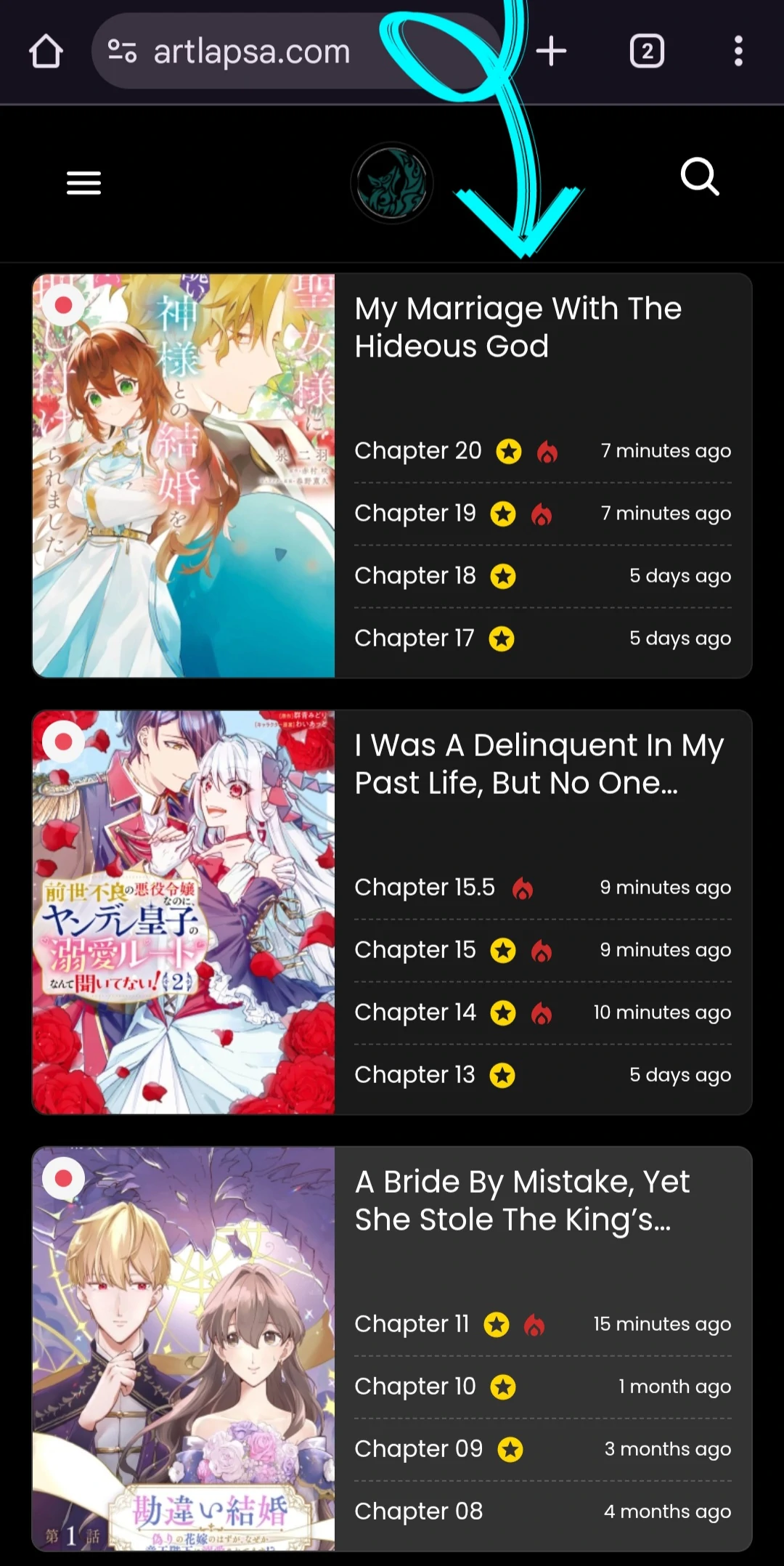Go to the browser home page
This screenshot has height=1566, width=784.
[x=46, y=52]
